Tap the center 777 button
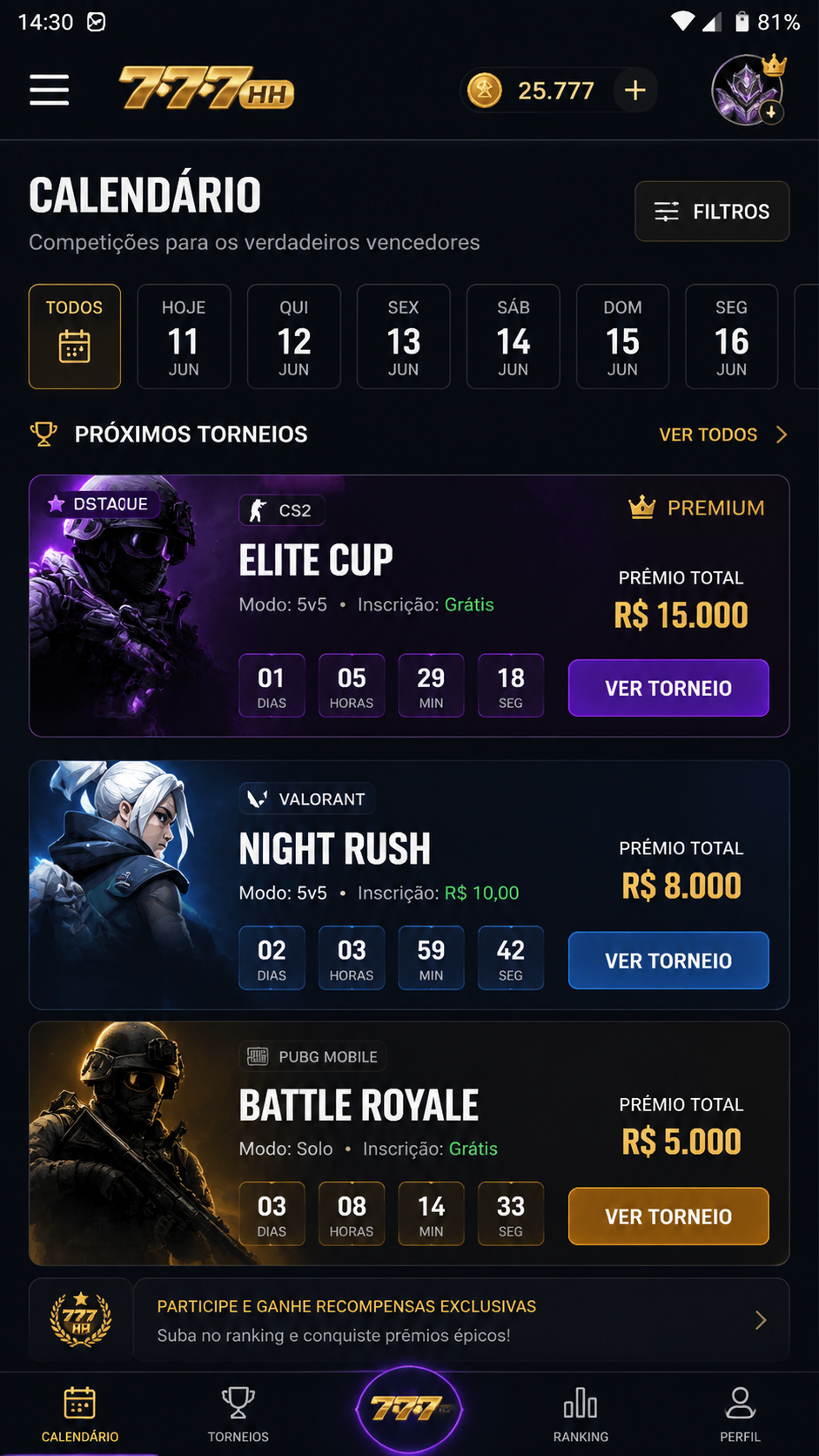The height and width of the screenshot is (1456, 819). [x=409, y=1409]
